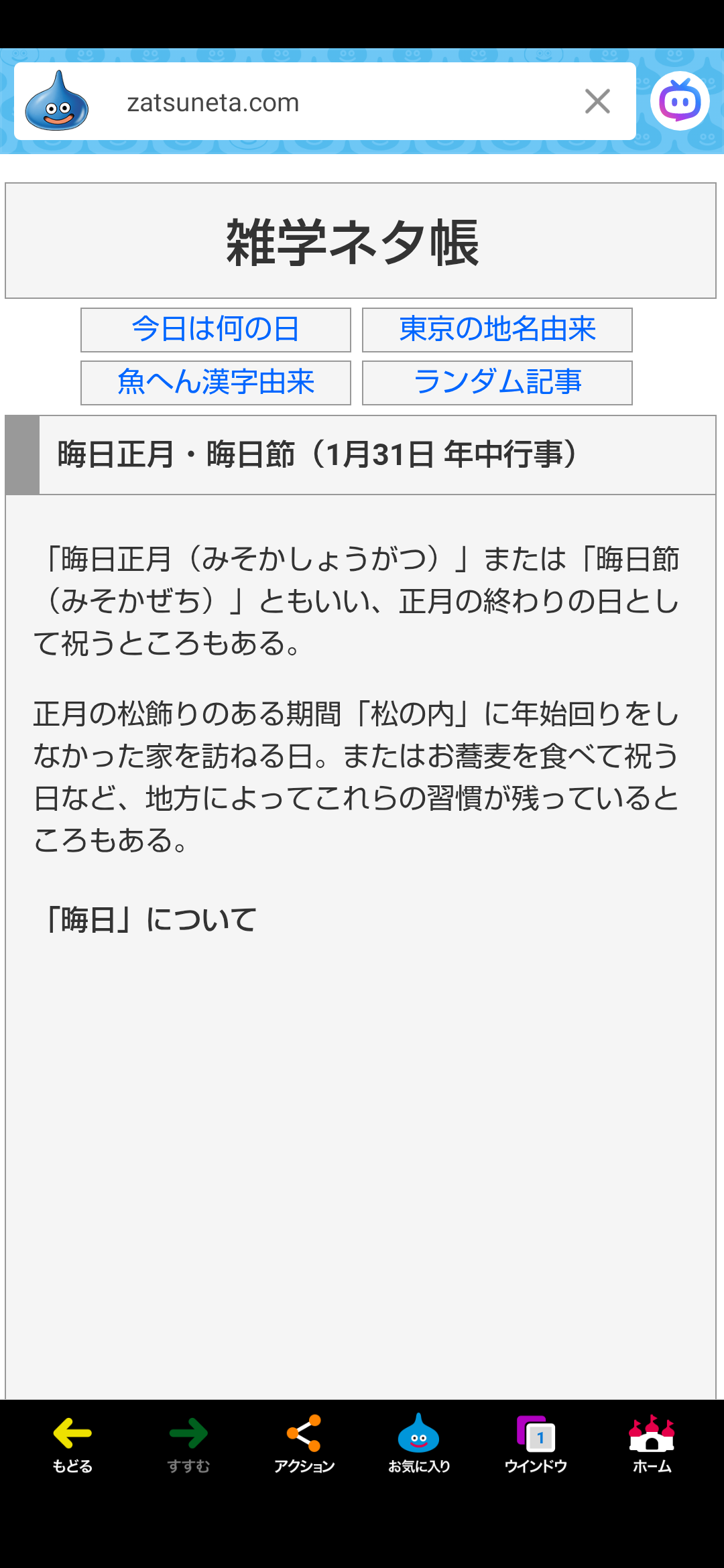Open a ランダム記事 link
The width and height of the screenshot is (724, 1568).
pyautogui.click(x=497, y=383)
